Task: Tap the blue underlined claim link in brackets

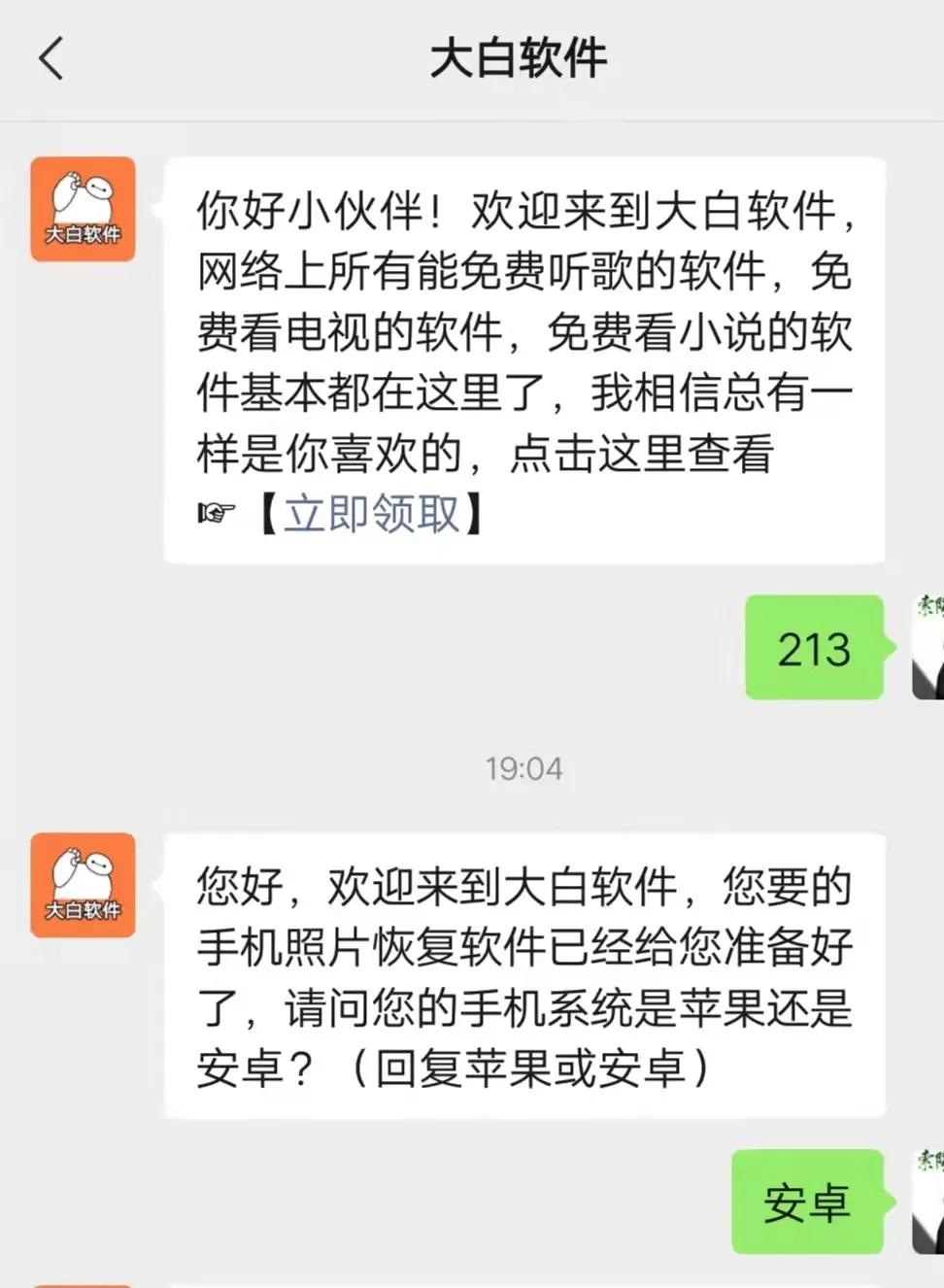Action: point(372,513)
